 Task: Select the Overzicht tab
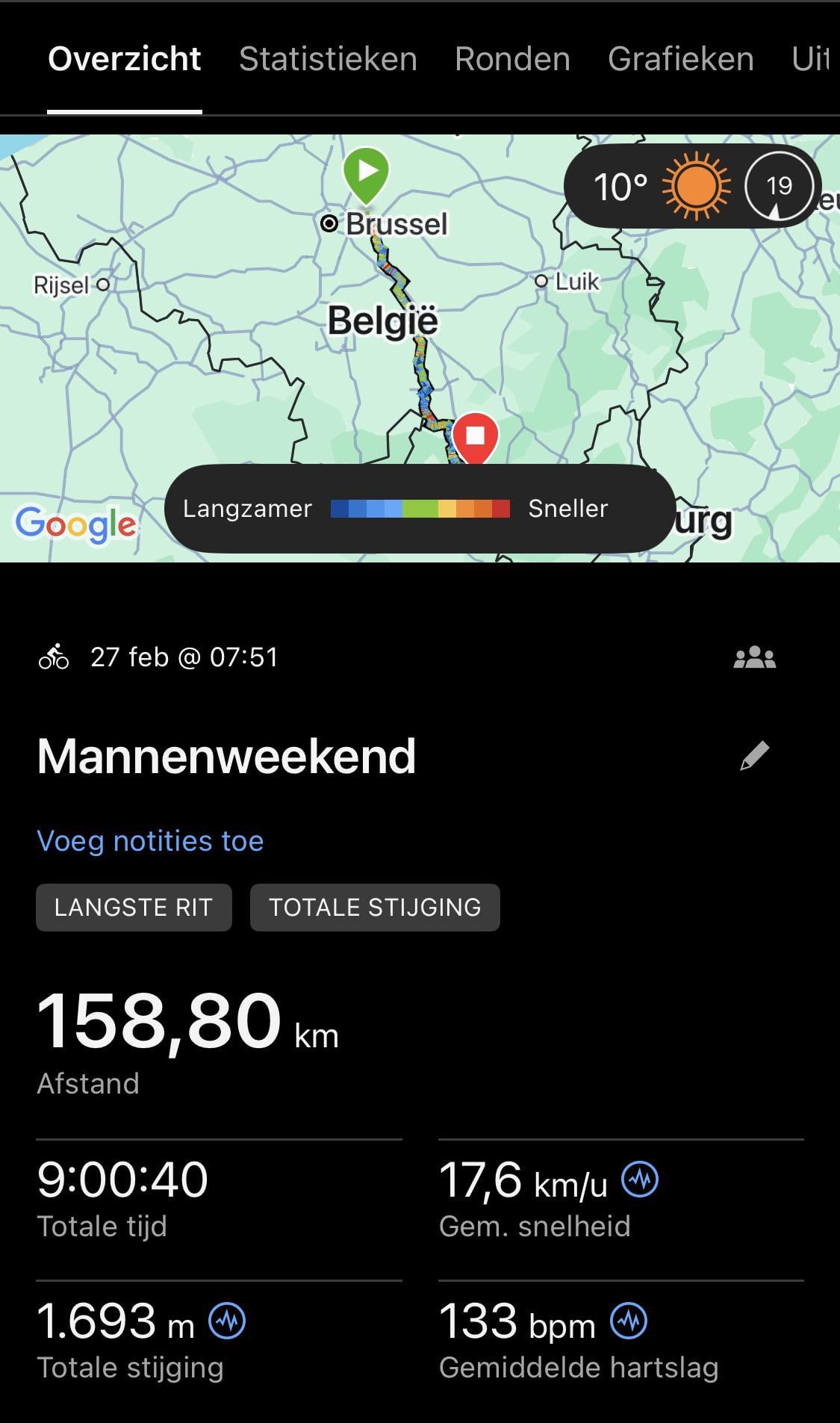click(x=125, y=59)
